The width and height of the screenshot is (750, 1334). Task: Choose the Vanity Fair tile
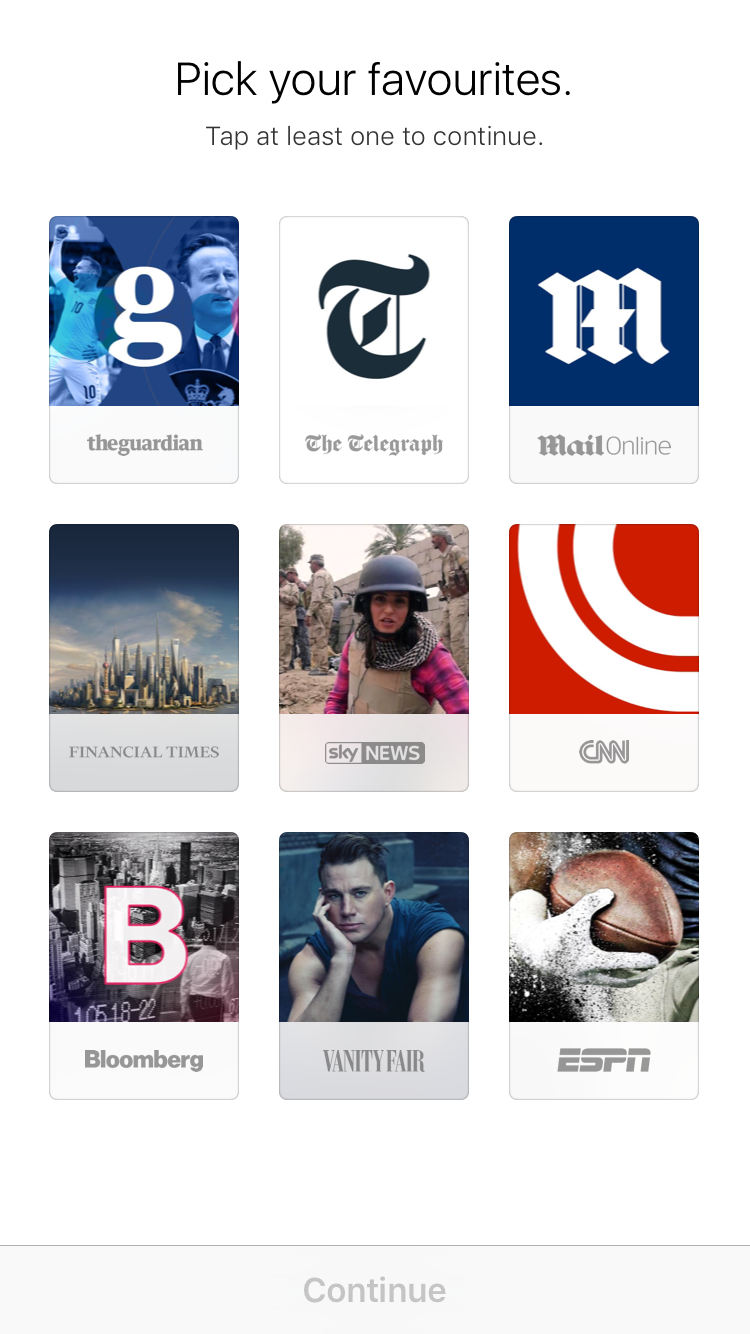pos(374,966)
